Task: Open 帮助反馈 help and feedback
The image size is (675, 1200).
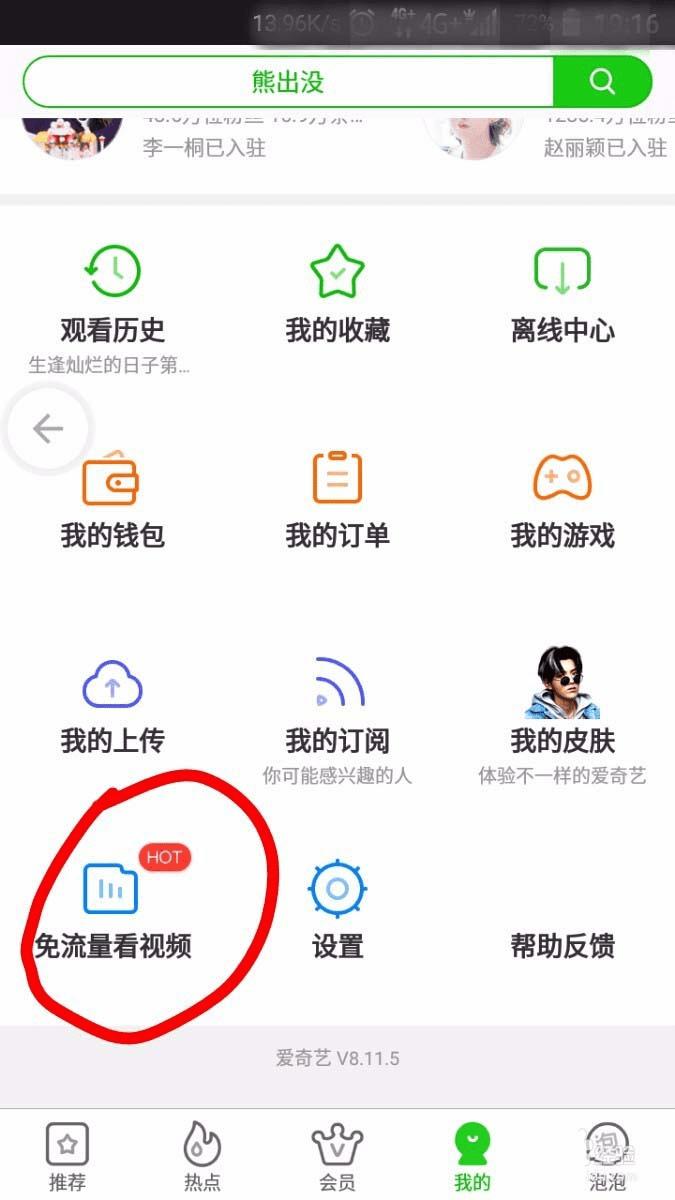Action: click(x=562, y=946)
